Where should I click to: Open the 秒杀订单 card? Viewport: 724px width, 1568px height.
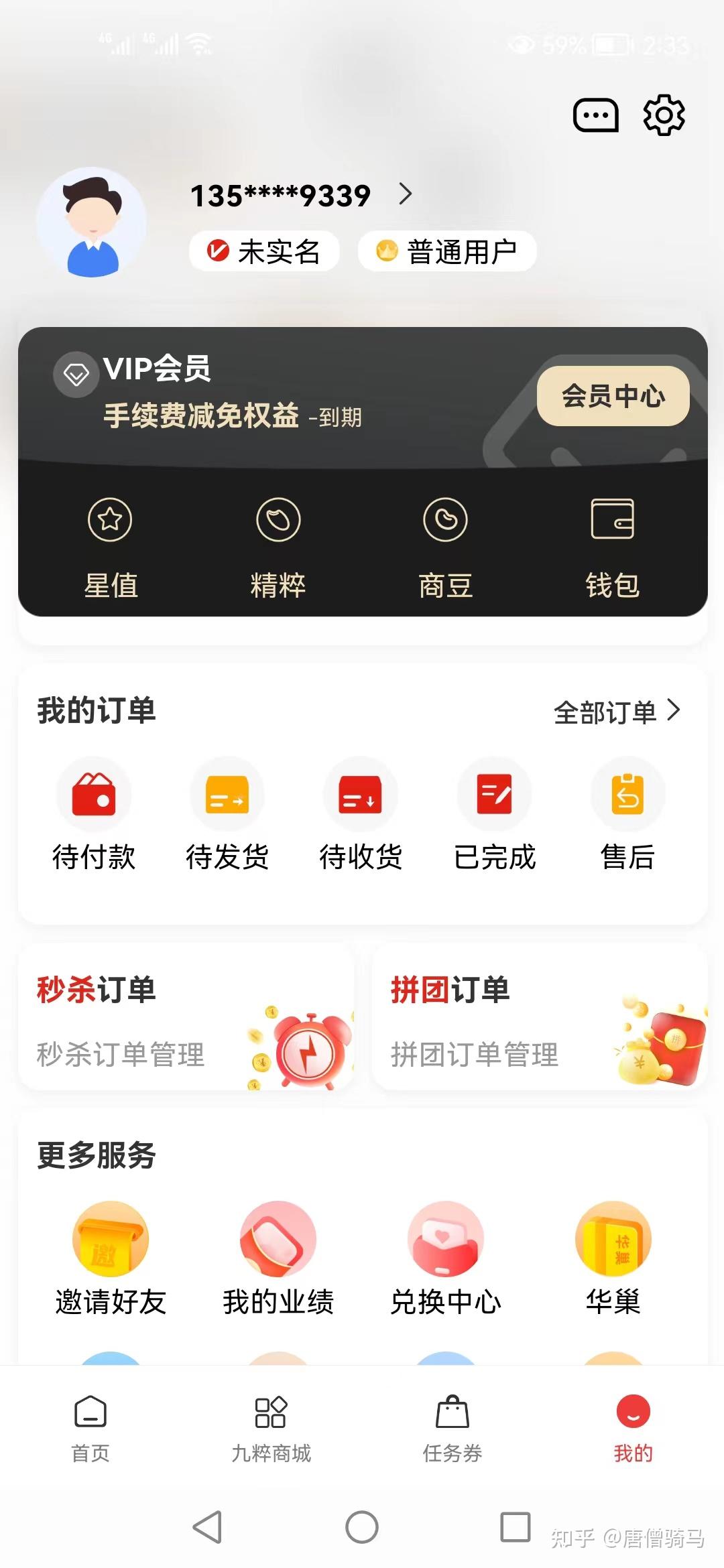tap(186, 1017)
